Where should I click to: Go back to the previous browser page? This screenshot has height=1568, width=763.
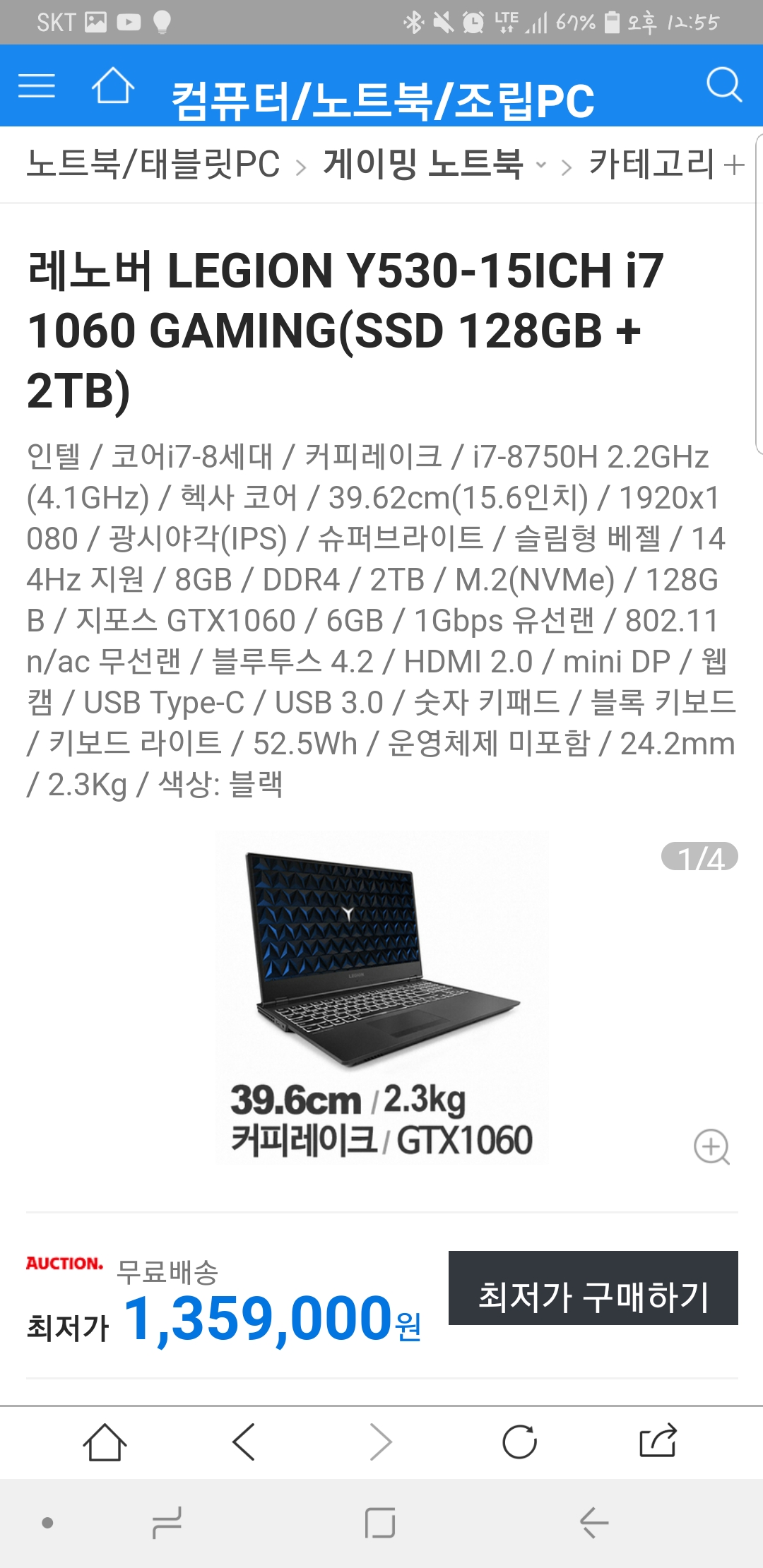point(243,1442)
